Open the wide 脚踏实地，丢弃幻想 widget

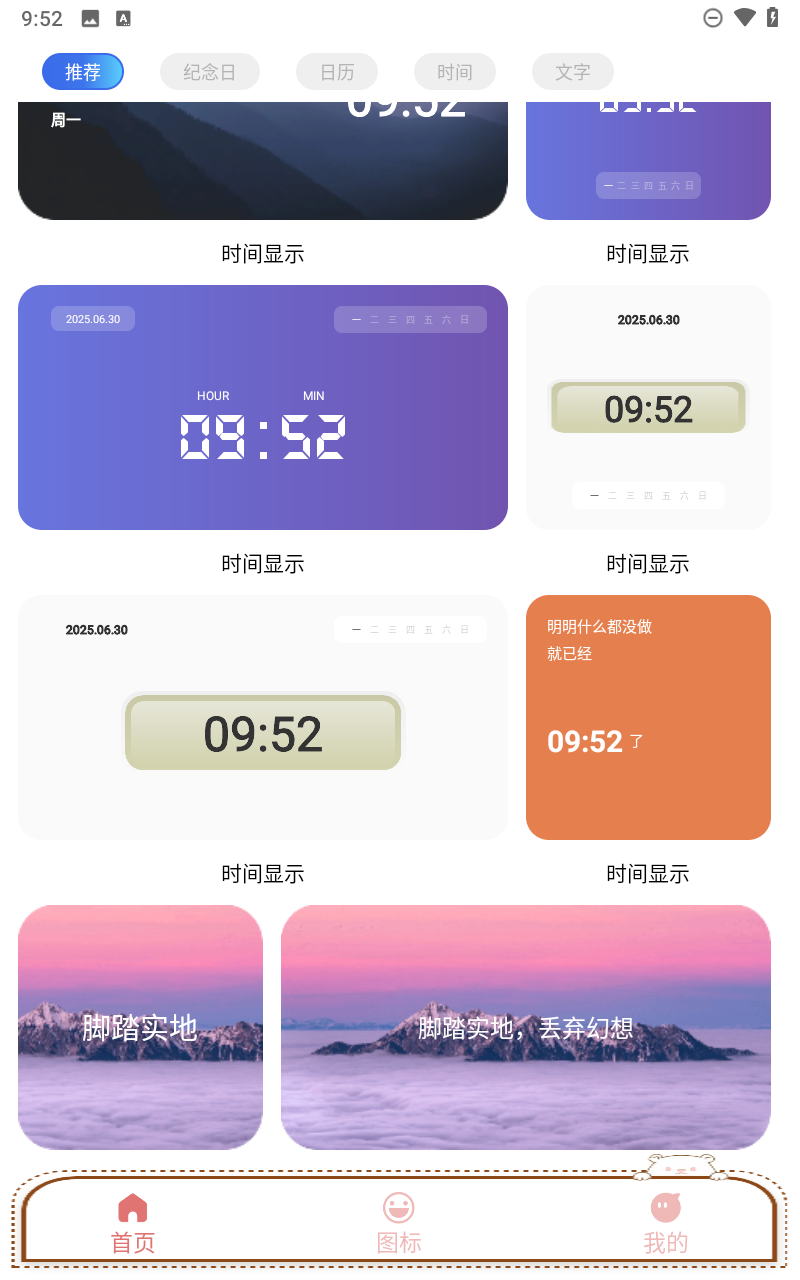[x=526, y=1027]
